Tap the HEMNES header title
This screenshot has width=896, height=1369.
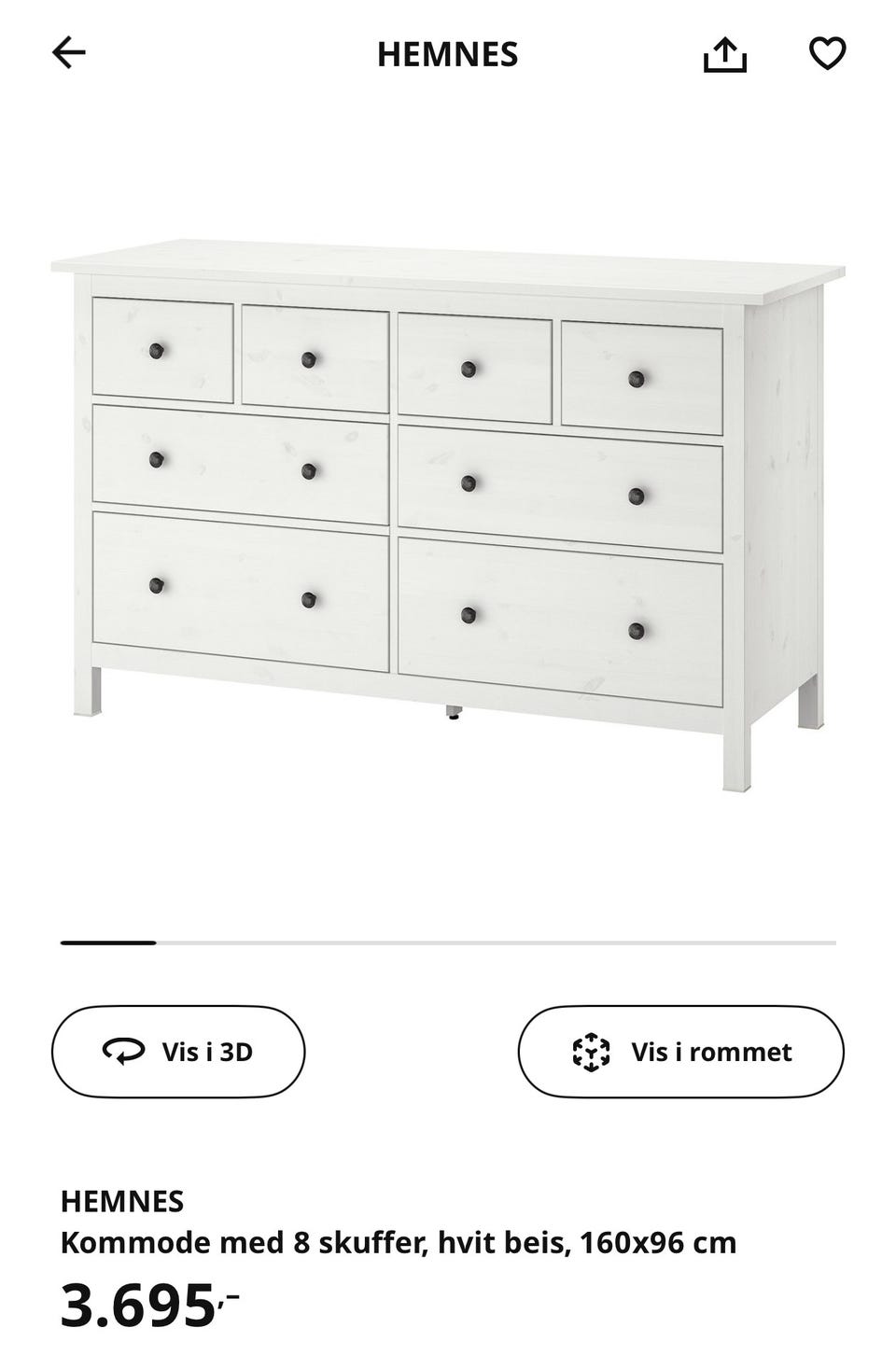pos(447,54)
